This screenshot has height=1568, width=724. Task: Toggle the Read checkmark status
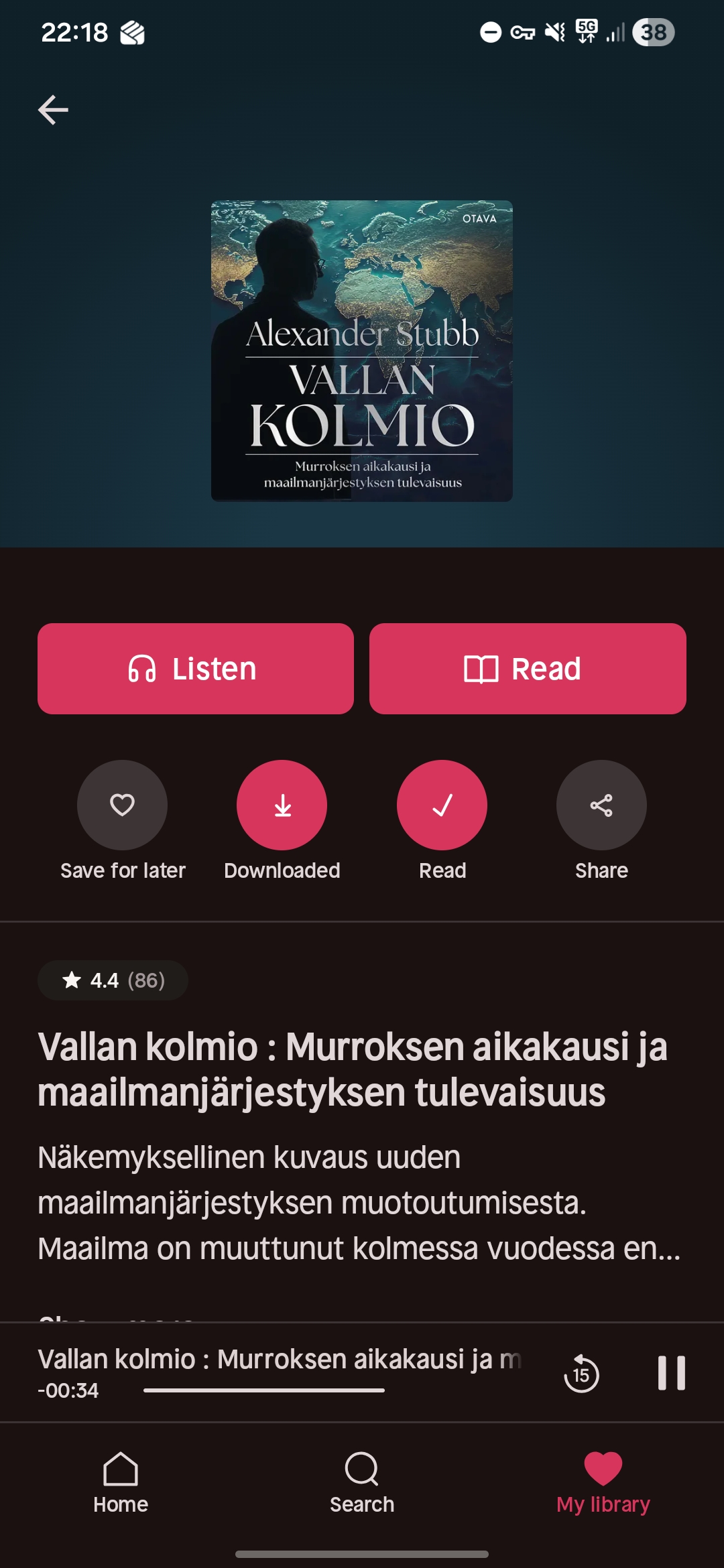point(442,805)
